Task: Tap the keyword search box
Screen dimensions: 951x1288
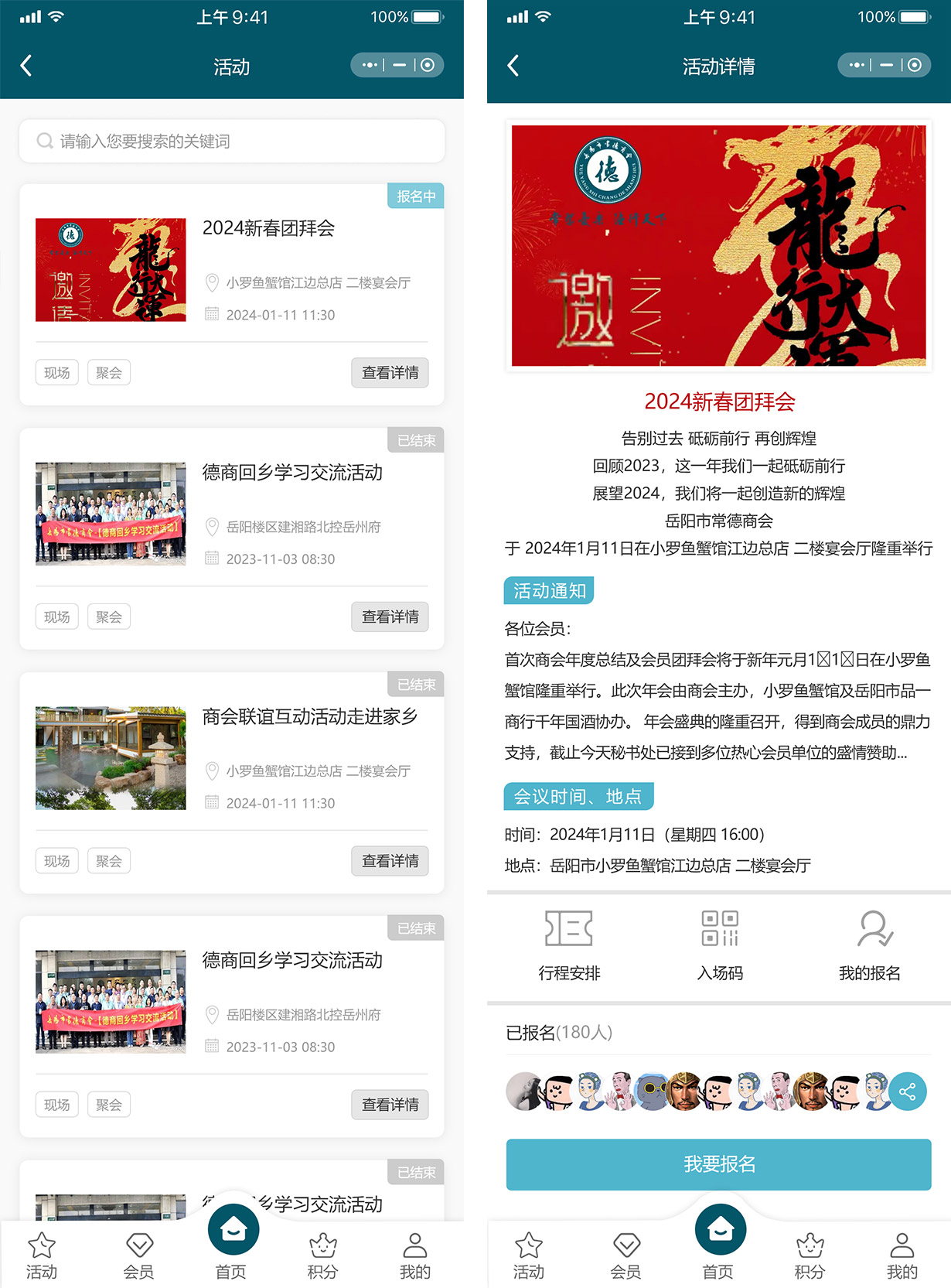Action: point(232,141)
